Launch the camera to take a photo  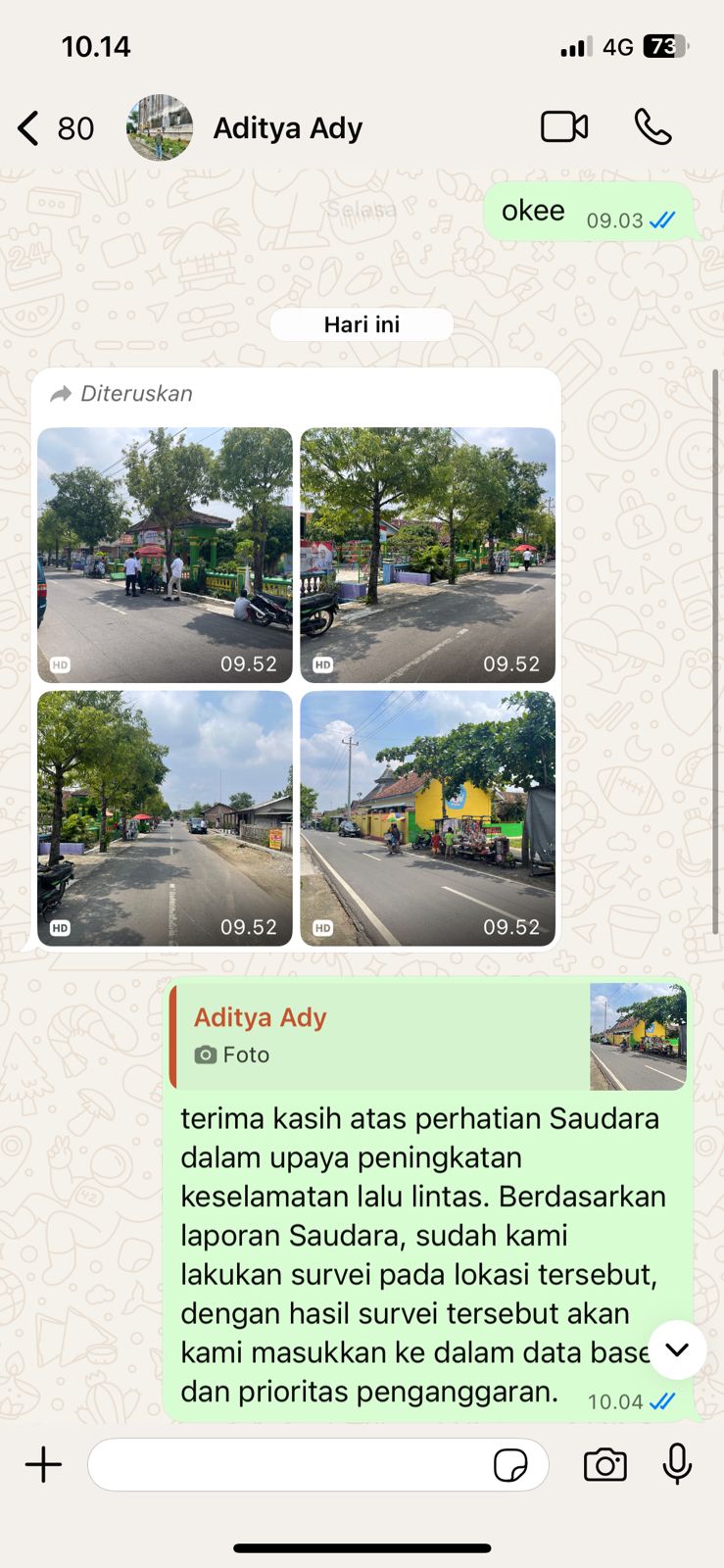pos(605,1465)
